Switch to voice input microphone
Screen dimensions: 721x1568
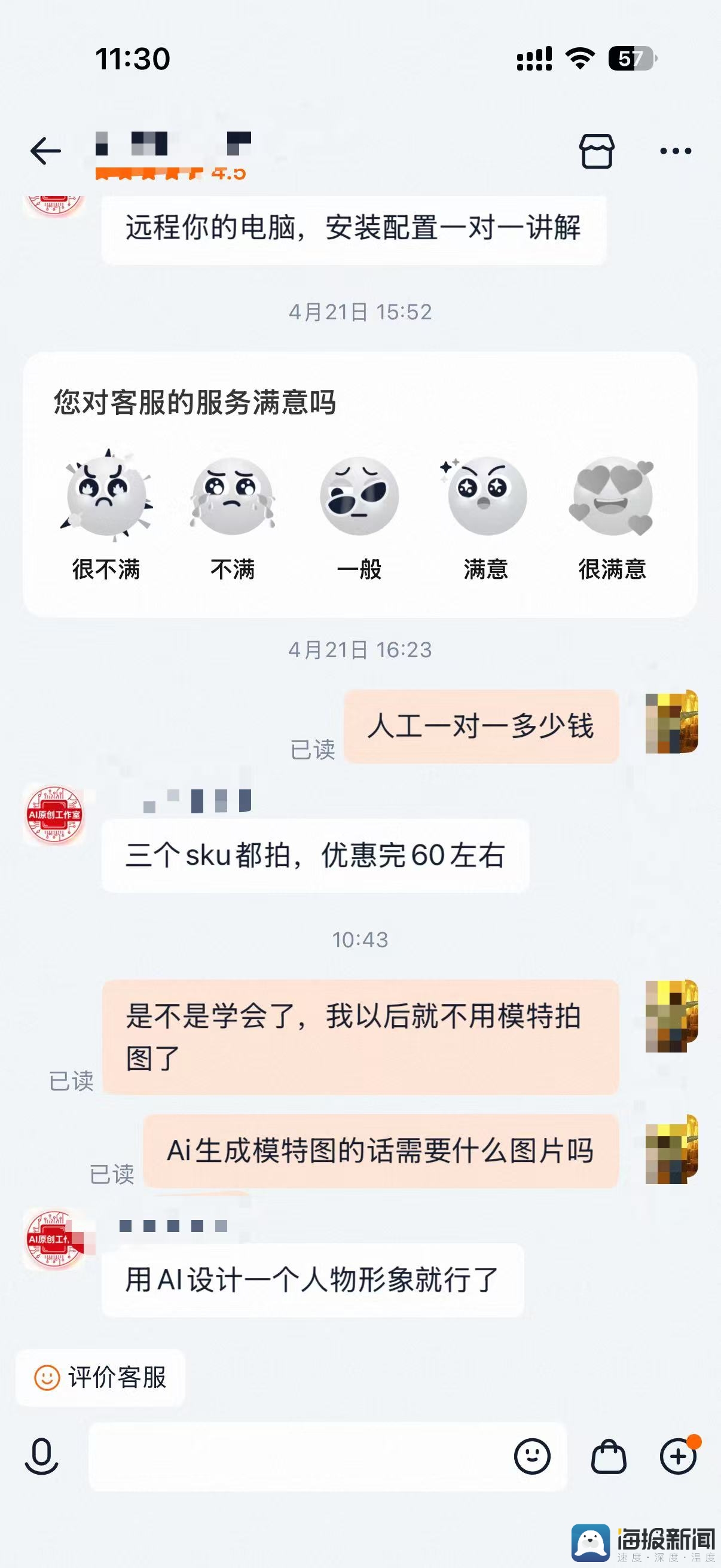(41, 1457)
